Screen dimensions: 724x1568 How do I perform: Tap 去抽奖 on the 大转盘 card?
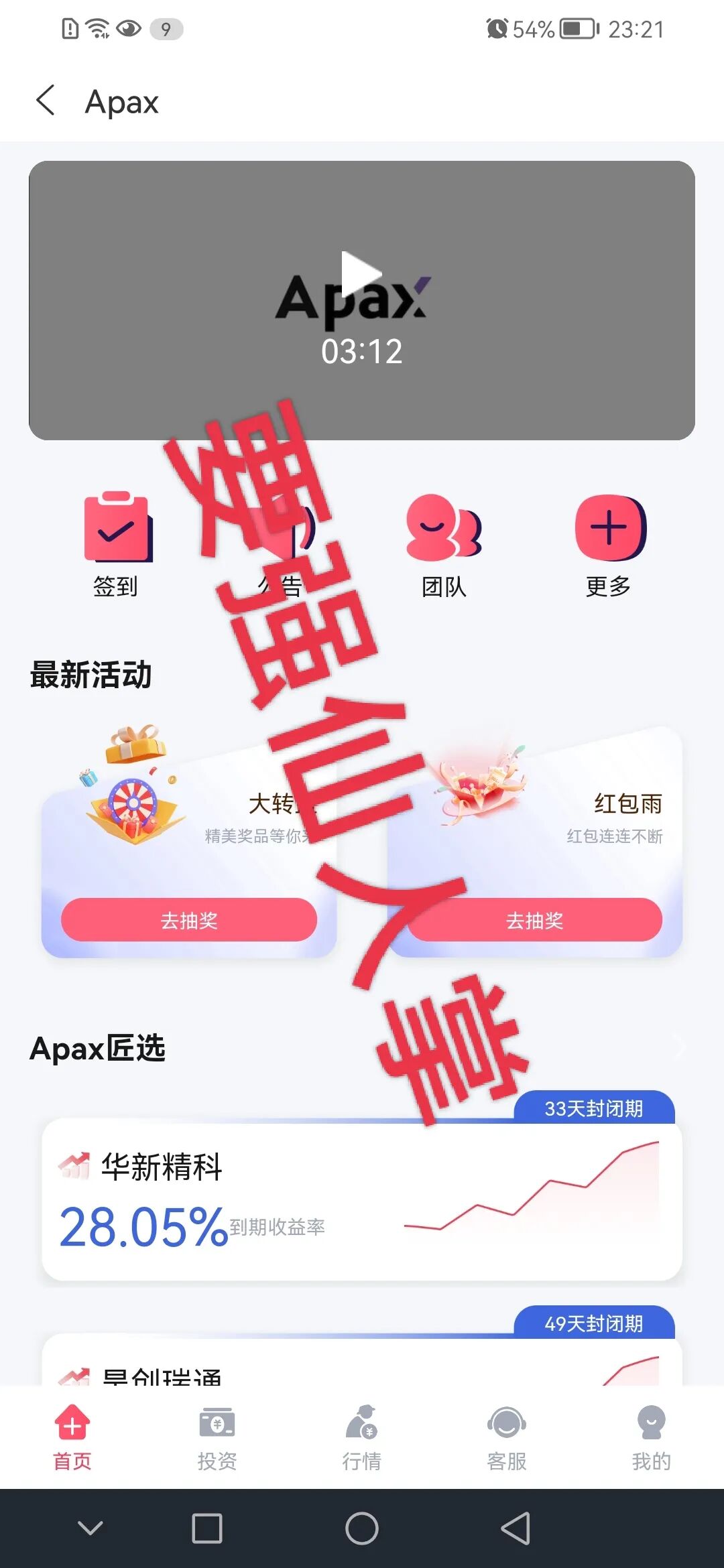pyautogui.click(x=189, y=920)
